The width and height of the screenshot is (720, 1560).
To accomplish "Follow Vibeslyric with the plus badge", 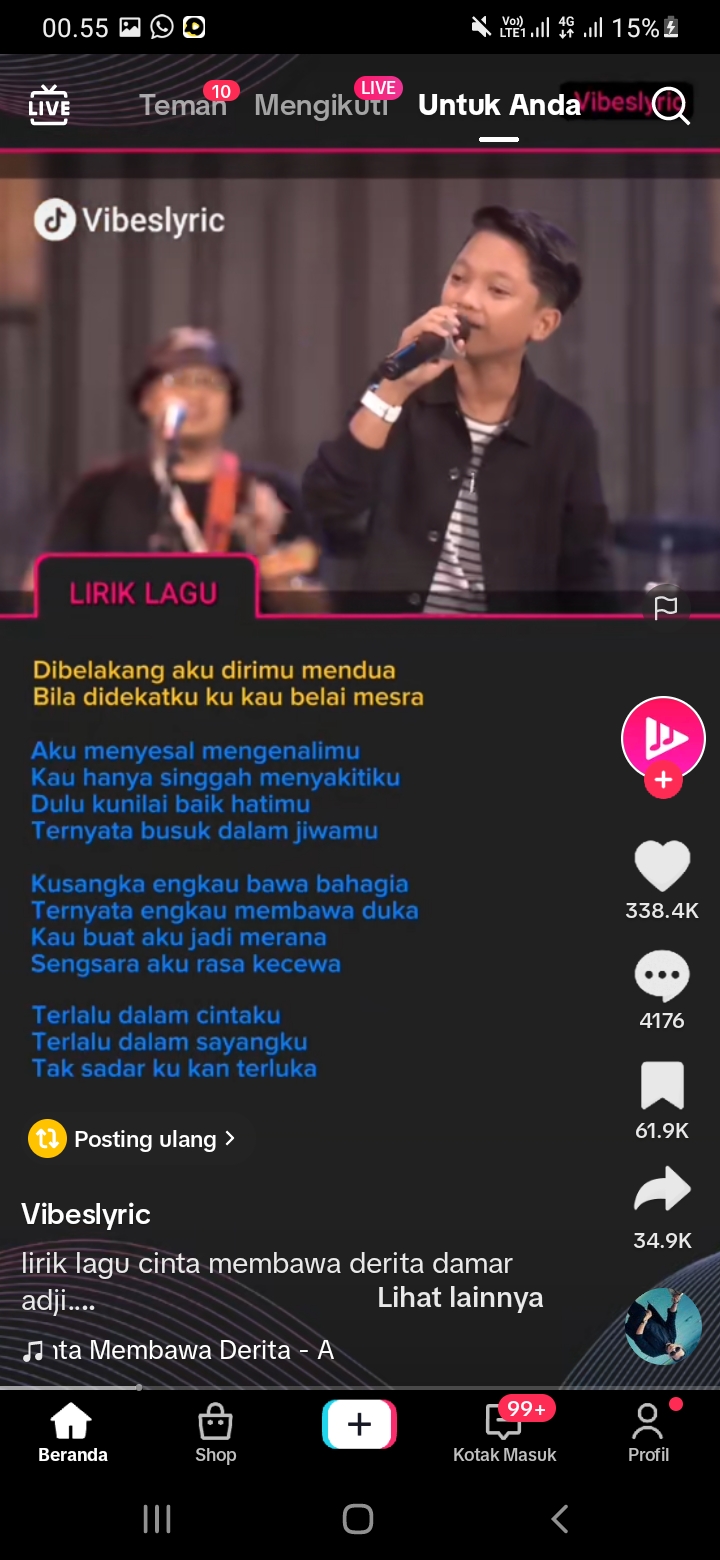I will tap(663, 780).
